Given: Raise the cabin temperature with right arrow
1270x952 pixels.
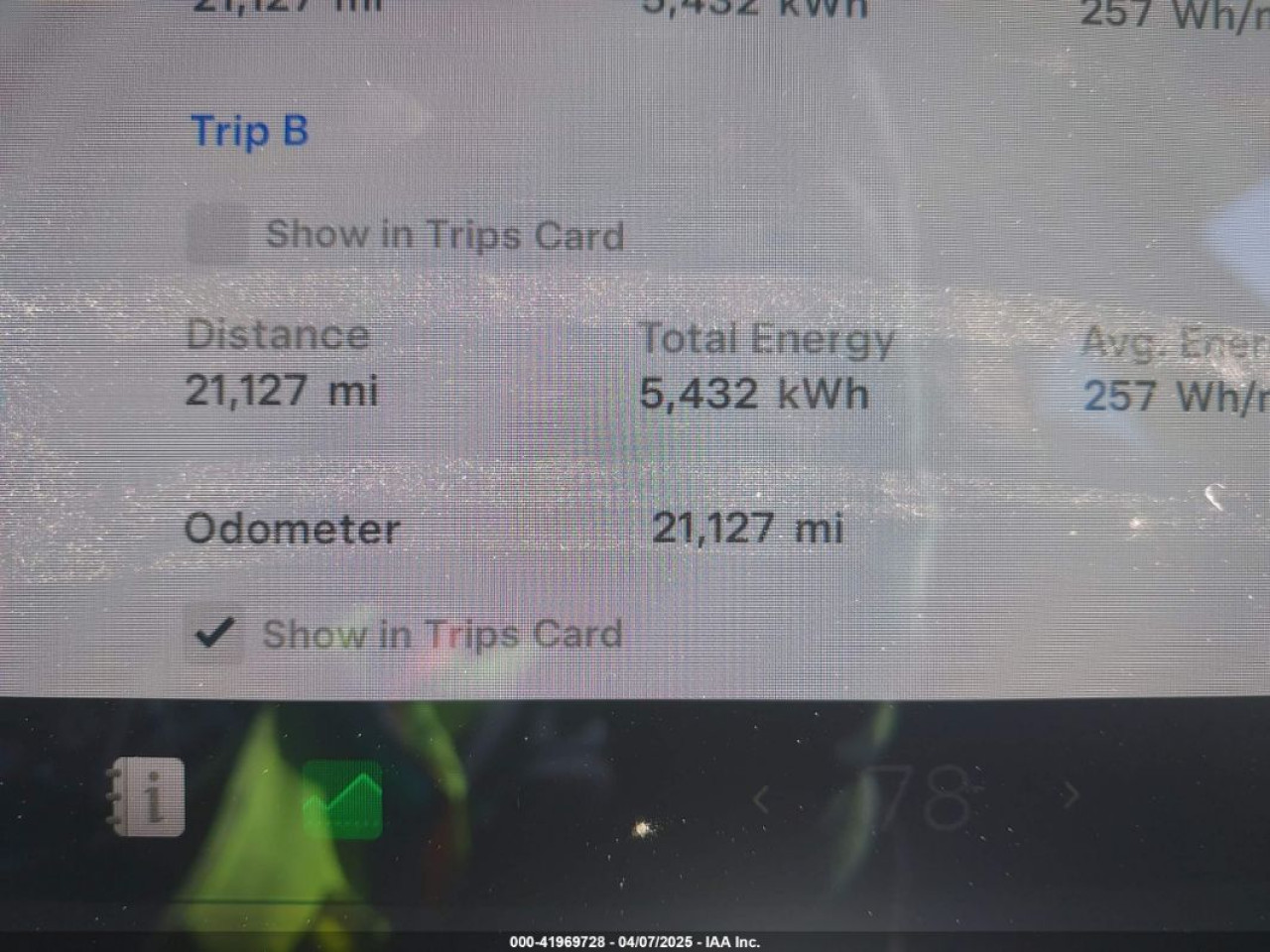Looking at the screenshot, I should (1071, 794).
